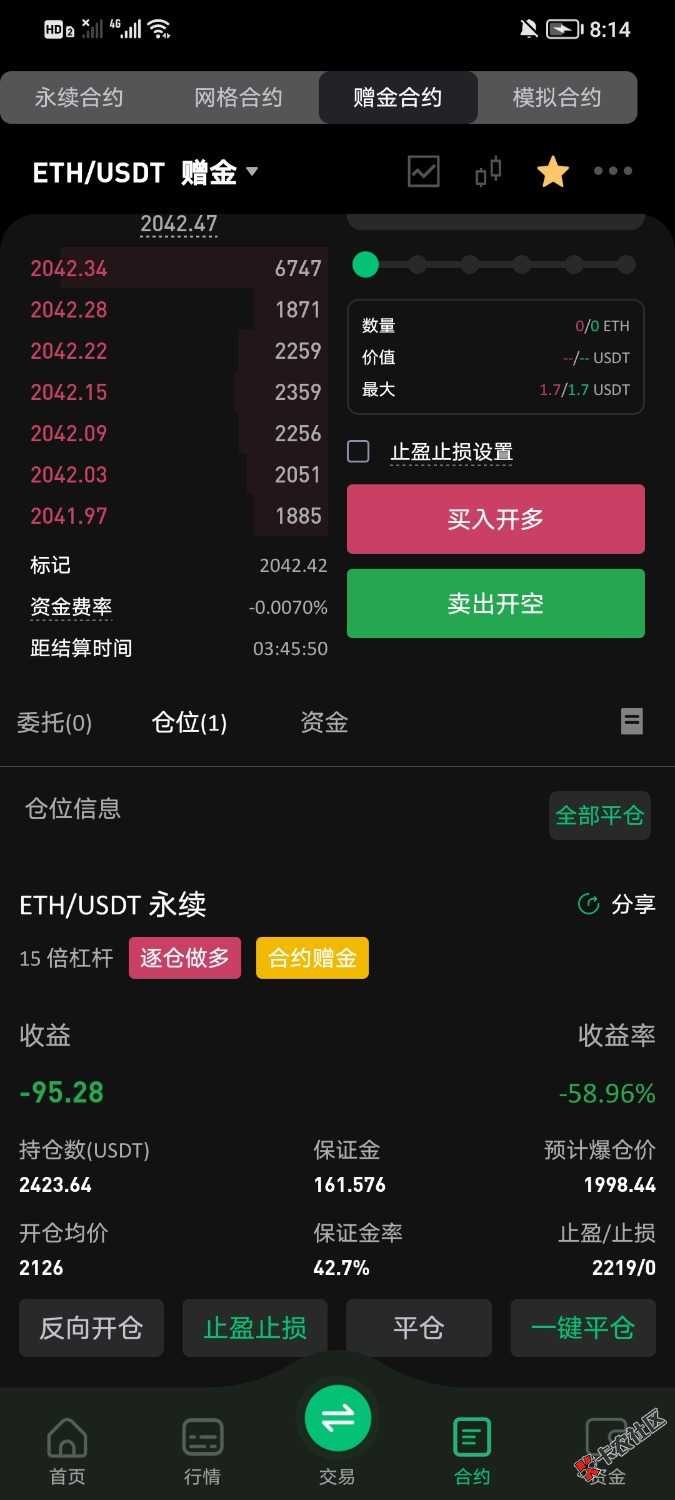This screenshot has height=1500, width=675.
Task: Tap 卖出开空 to open short
Action: pyautogui.click(x=495, y=603)
